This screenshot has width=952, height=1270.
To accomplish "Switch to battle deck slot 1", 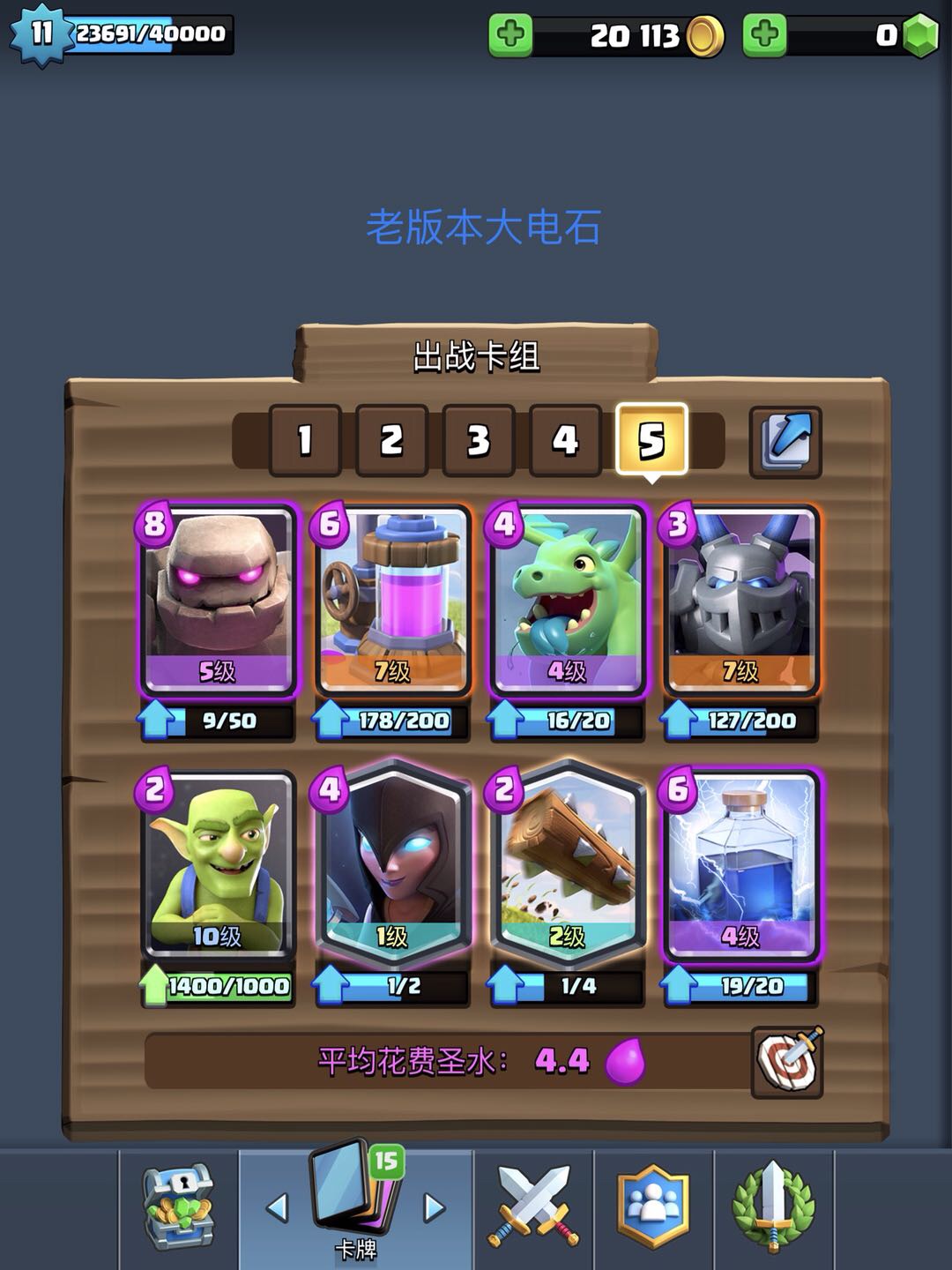I will (305, 440).
